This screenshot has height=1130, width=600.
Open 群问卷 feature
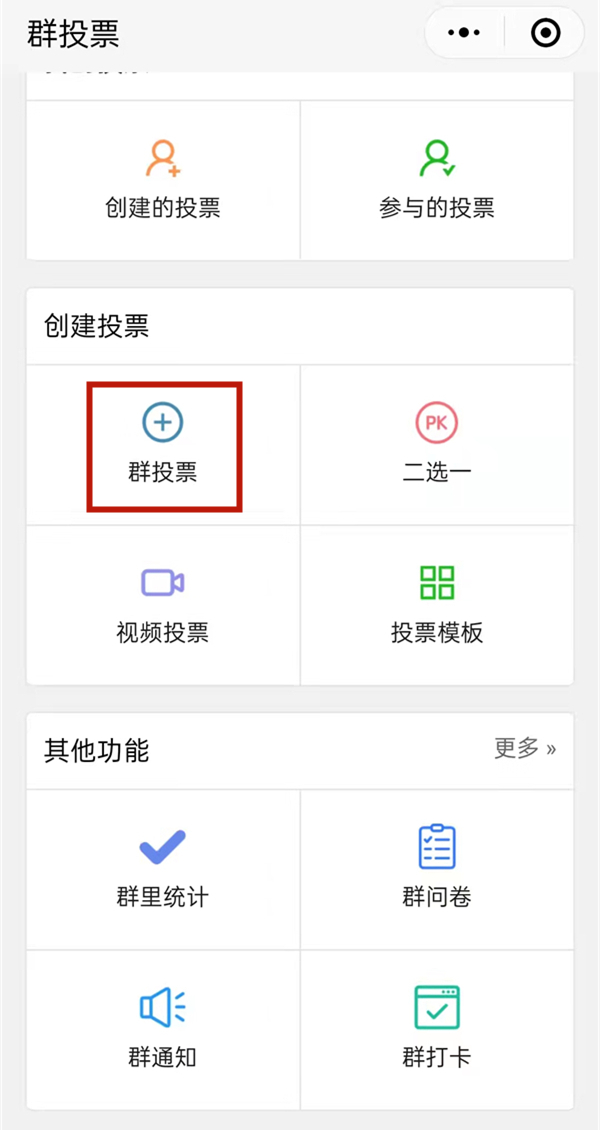[x=437, y=868]
